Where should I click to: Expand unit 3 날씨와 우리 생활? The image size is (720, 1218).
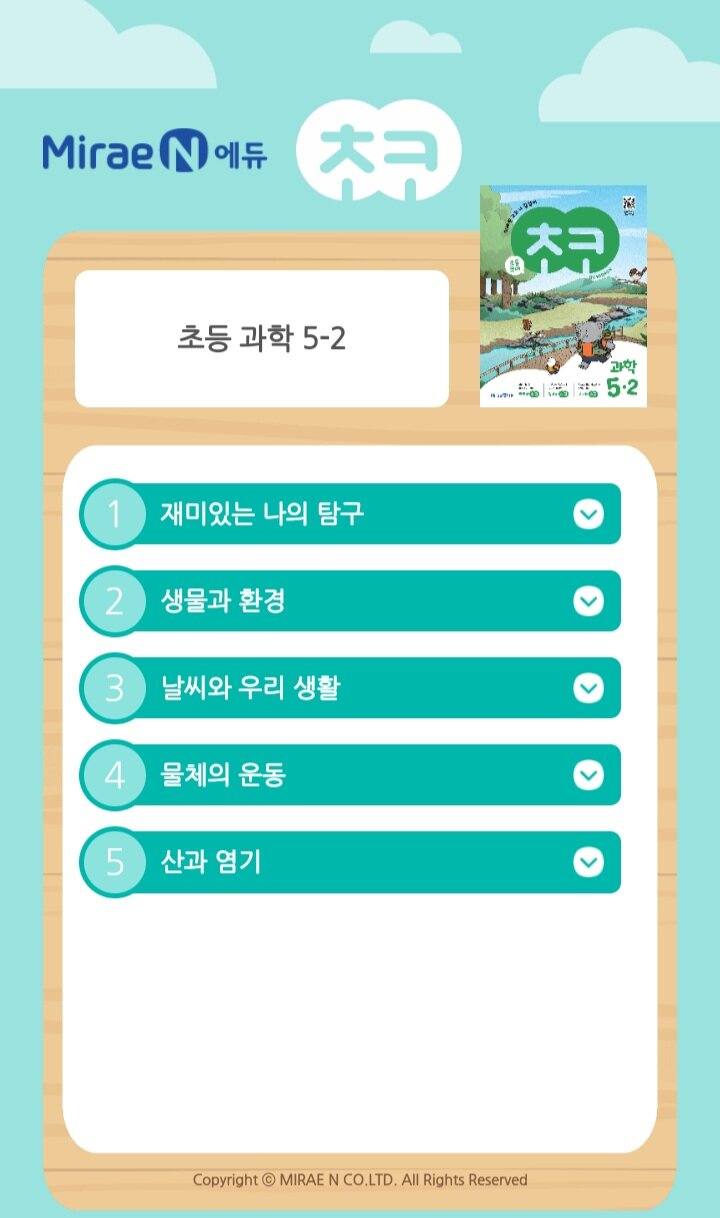tap(588, 688)
